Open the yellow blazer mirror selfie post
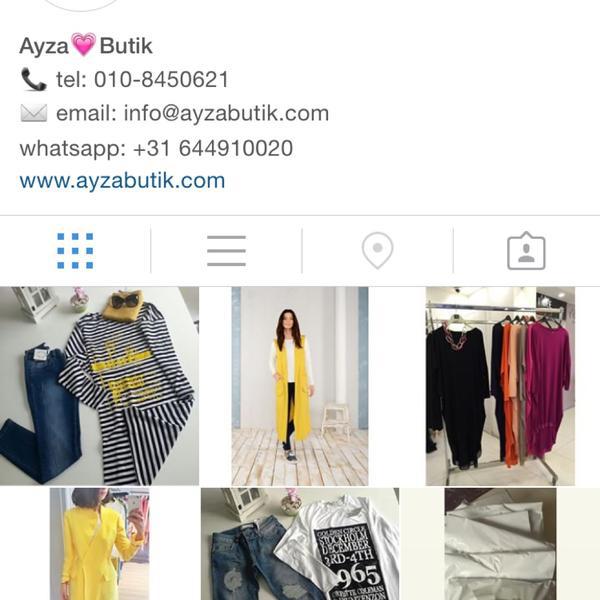 [99, 544]
